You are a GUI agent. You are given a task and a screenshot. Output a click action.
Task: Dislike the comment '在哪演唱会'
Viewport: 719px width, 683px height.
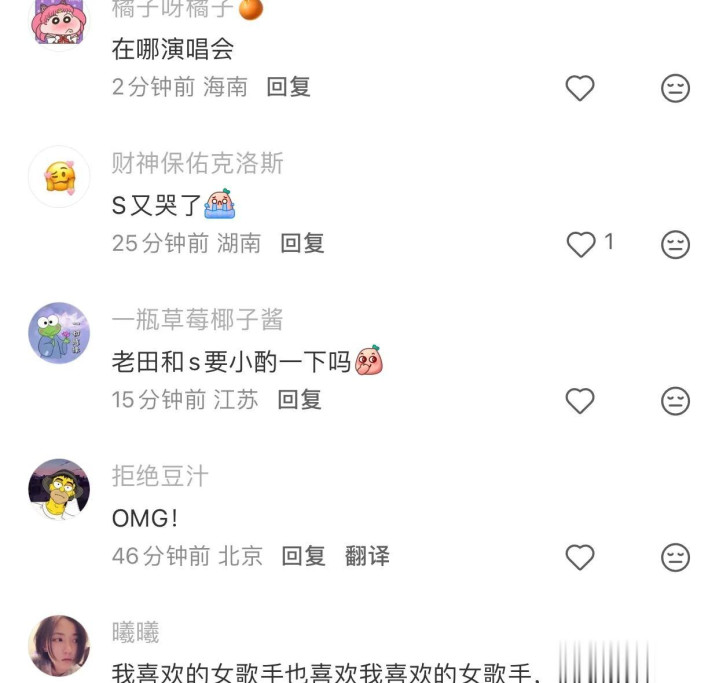tap(676, 88)
